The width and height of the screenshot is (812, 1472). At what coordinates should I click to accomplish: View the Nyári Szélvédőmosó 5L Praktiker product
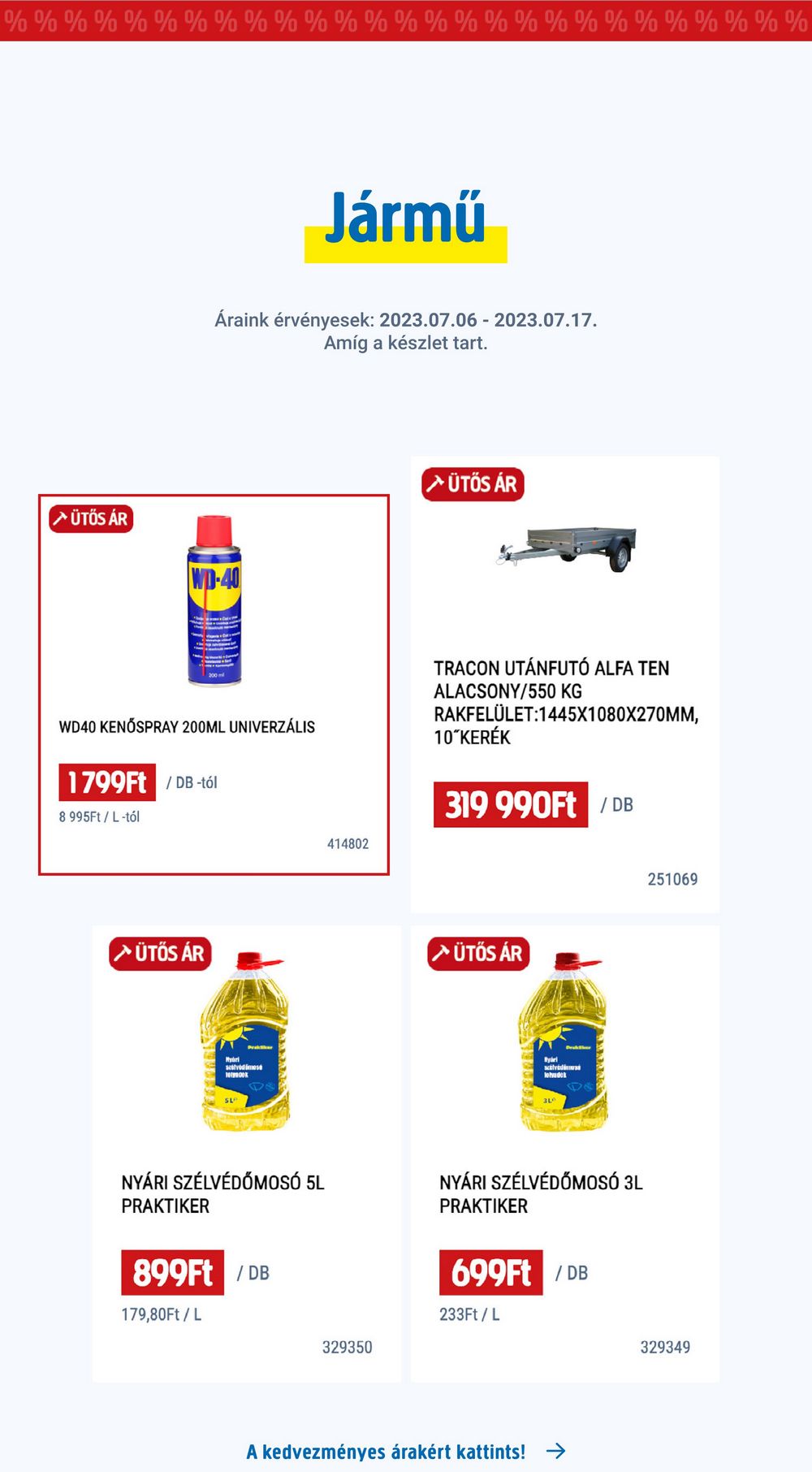[x=246, y=1153]
